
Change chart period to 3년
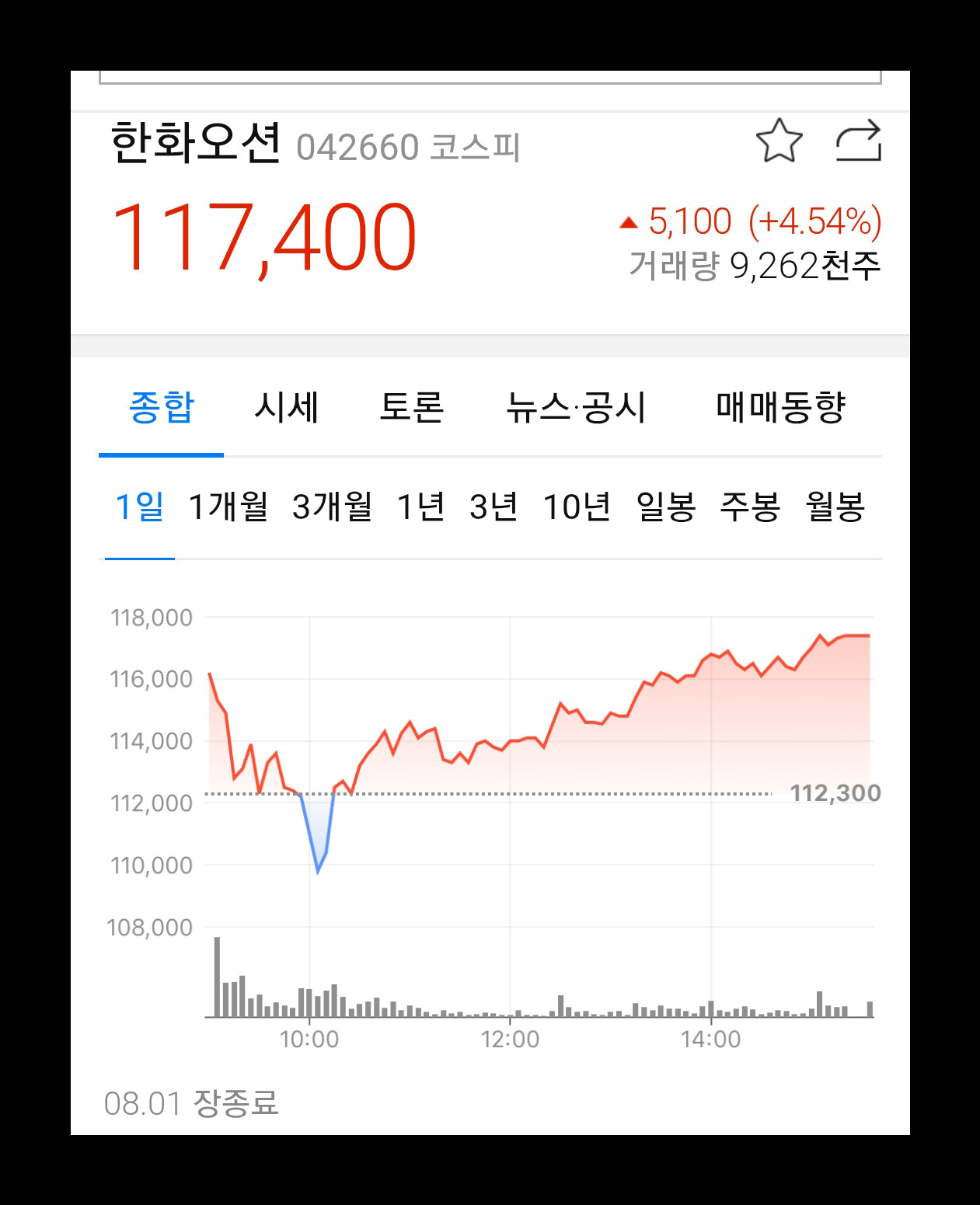[493, 507]
